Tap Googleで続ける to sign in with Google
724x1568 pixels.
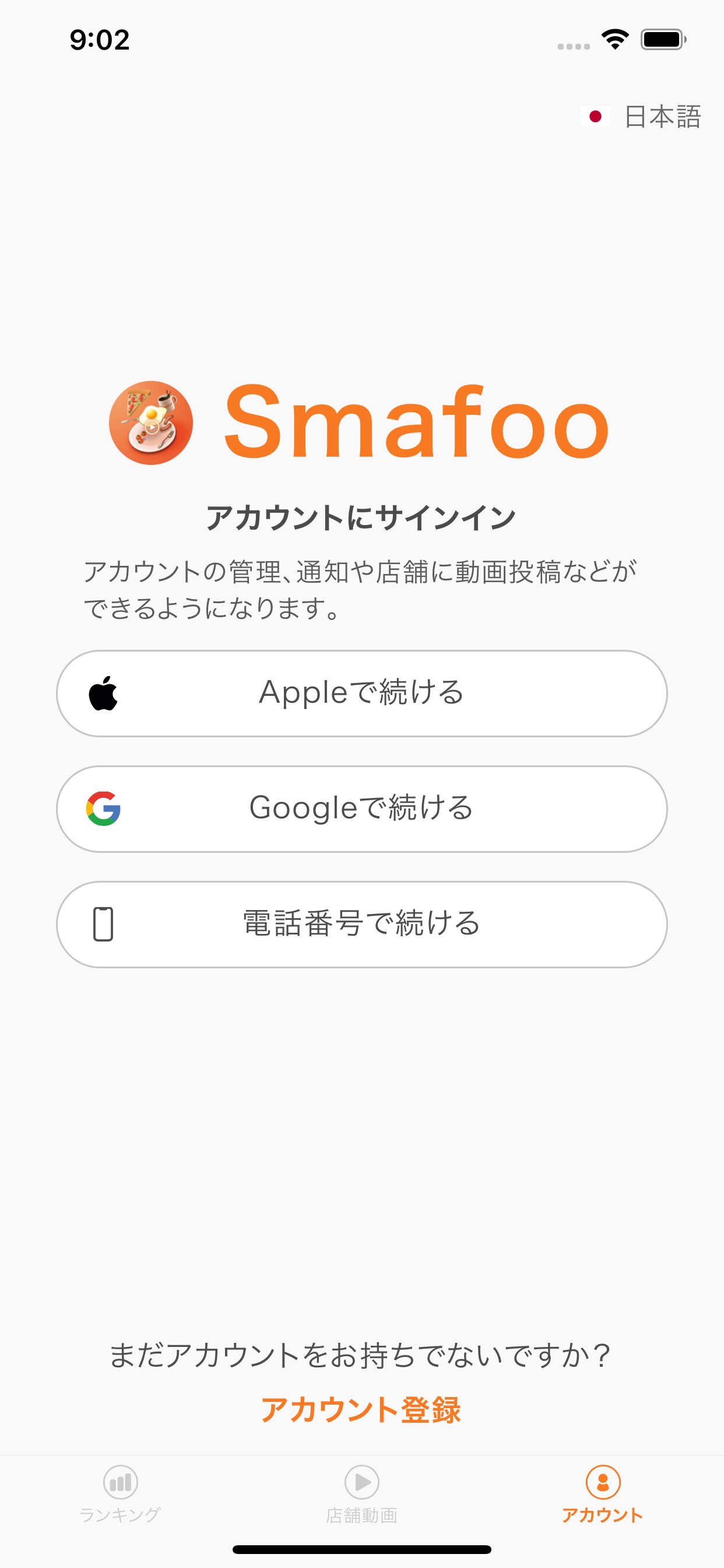tap(361, 808)
